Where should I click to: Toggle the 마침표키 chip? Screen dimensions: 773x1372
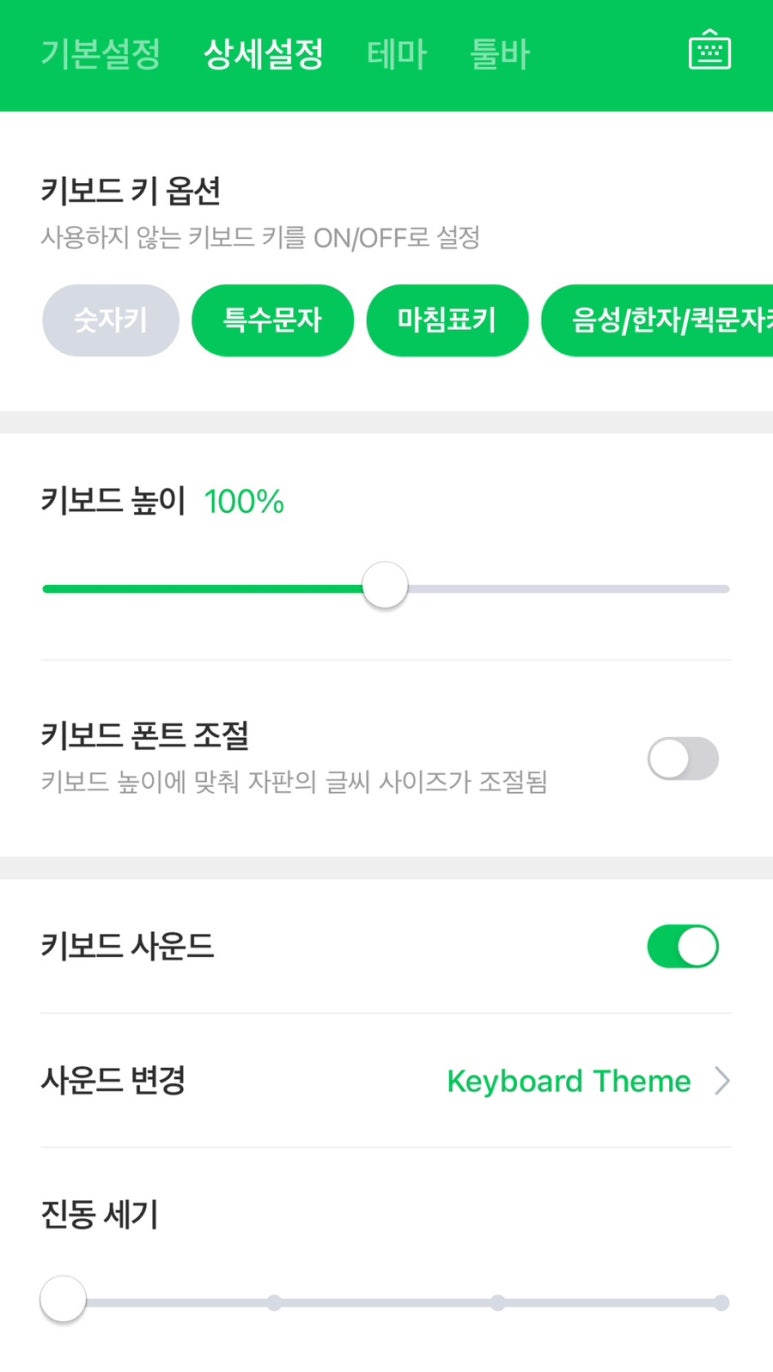(x=447, y=320)
